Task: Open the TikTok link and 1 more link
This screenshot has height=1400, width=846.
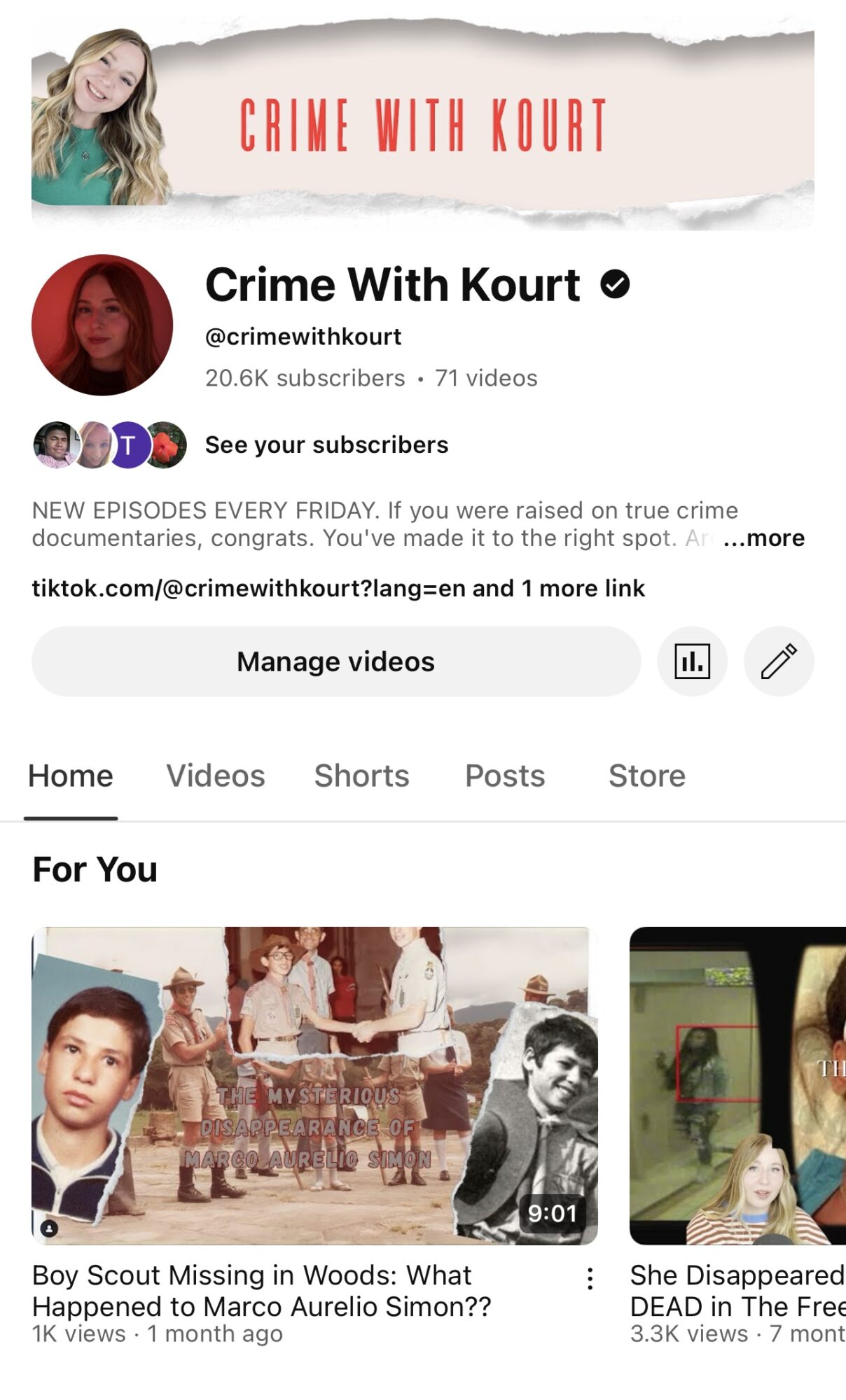Action: click(338, 588)
